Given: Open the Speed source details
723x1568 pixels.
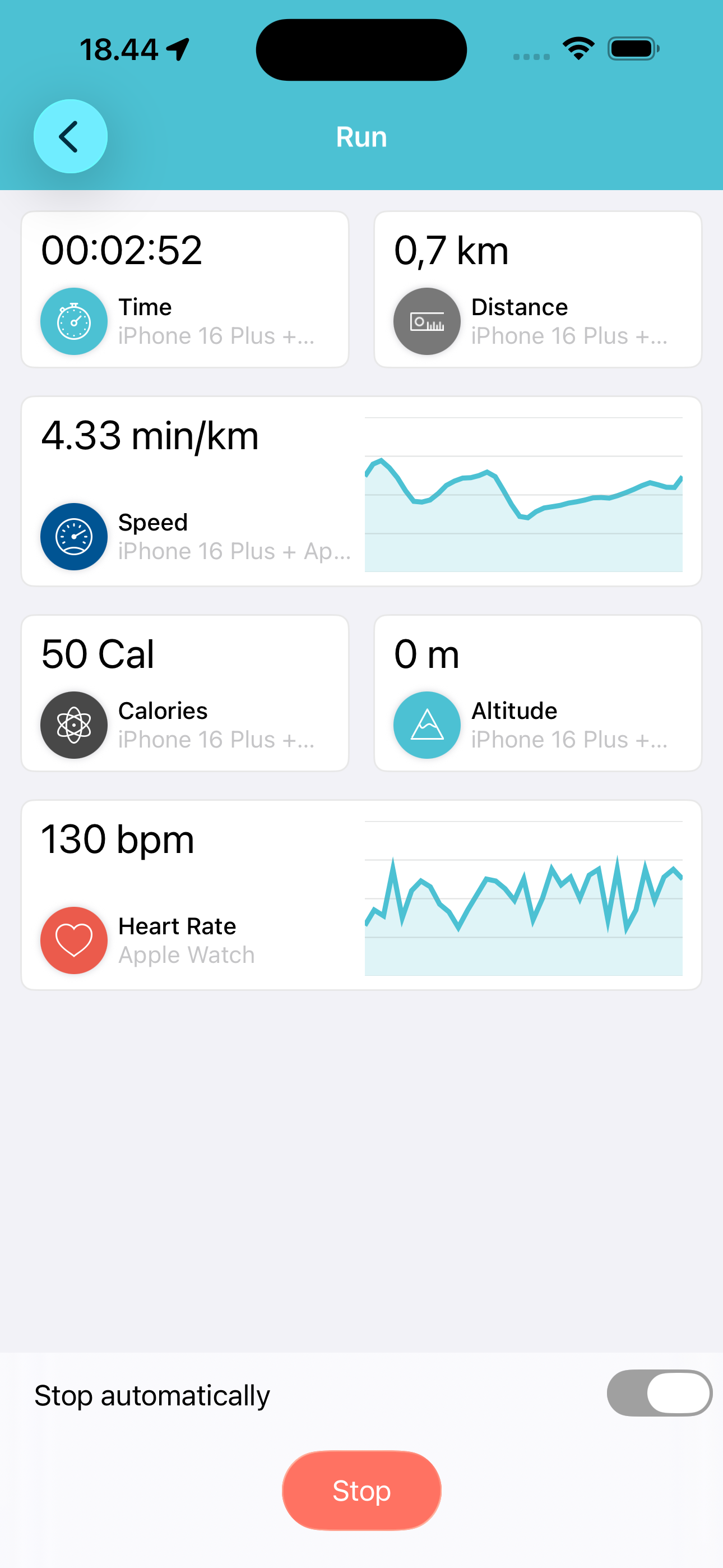Looking at the screenshot, I should coord(234,550).
